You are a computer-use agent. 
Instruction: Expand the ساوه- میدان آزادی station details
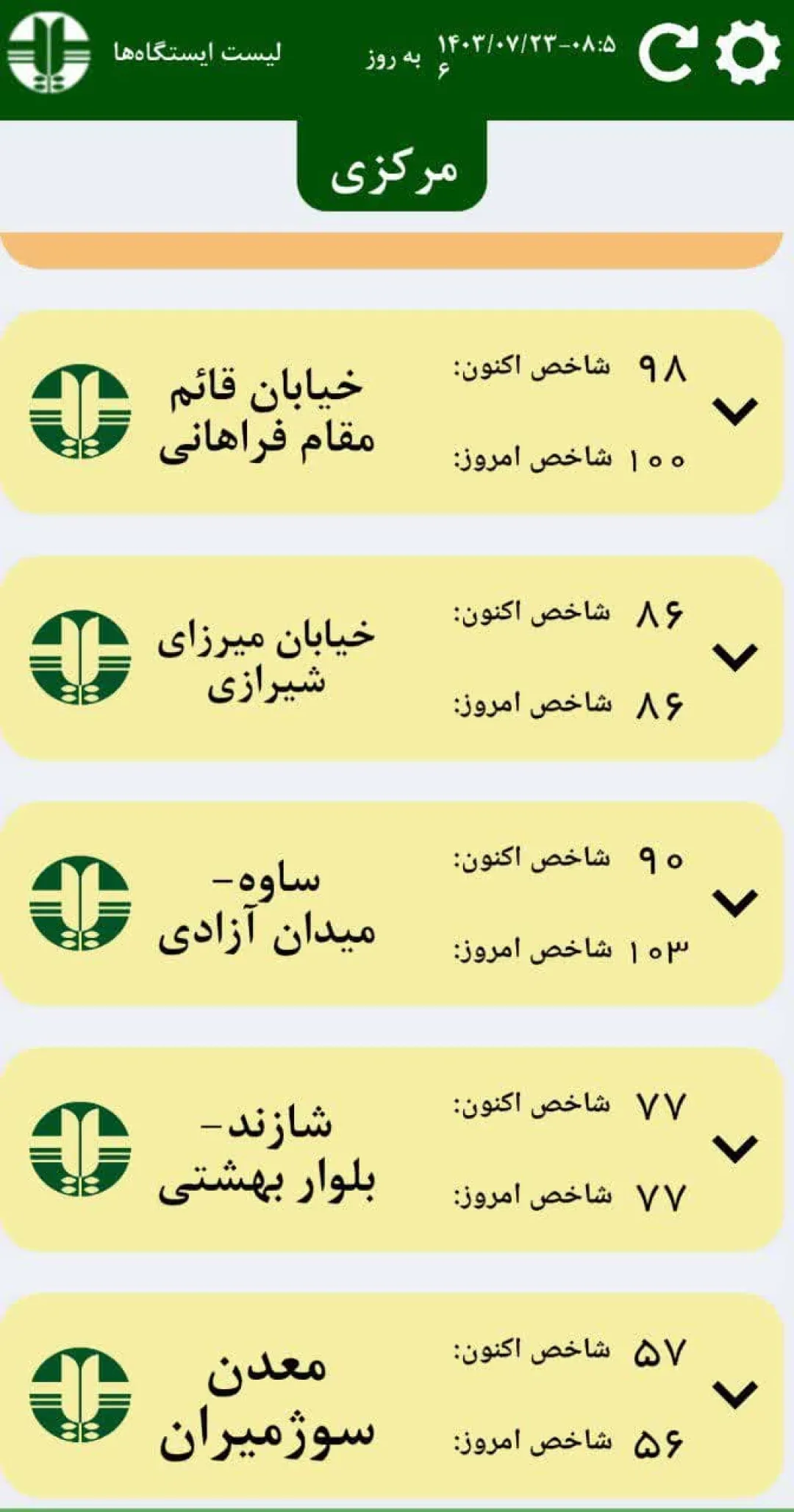(735, 903)
